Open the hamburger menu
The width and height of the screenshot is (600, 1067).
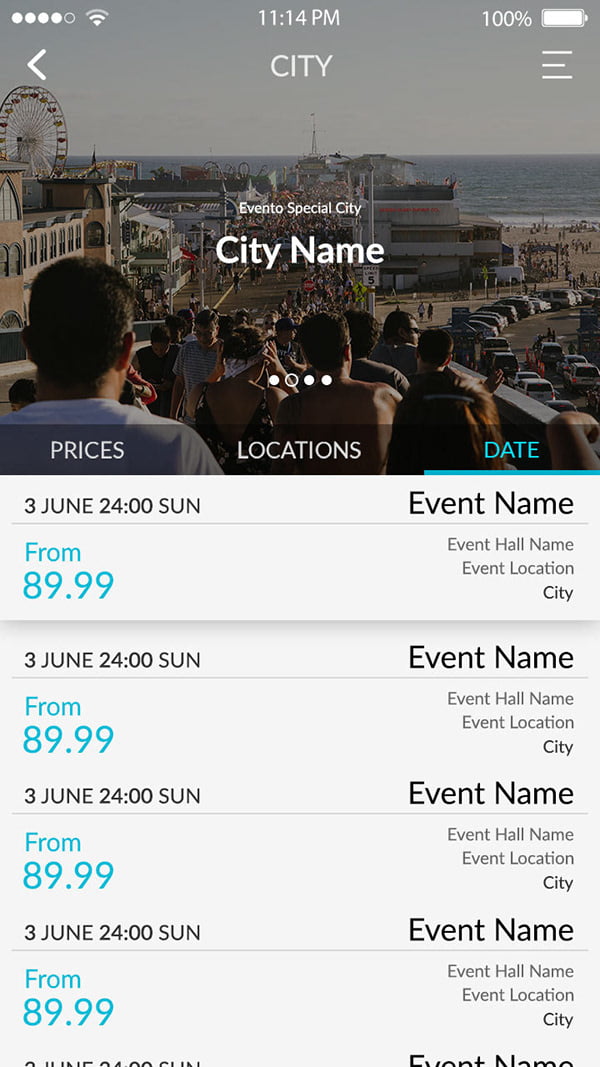pos(557,65)
